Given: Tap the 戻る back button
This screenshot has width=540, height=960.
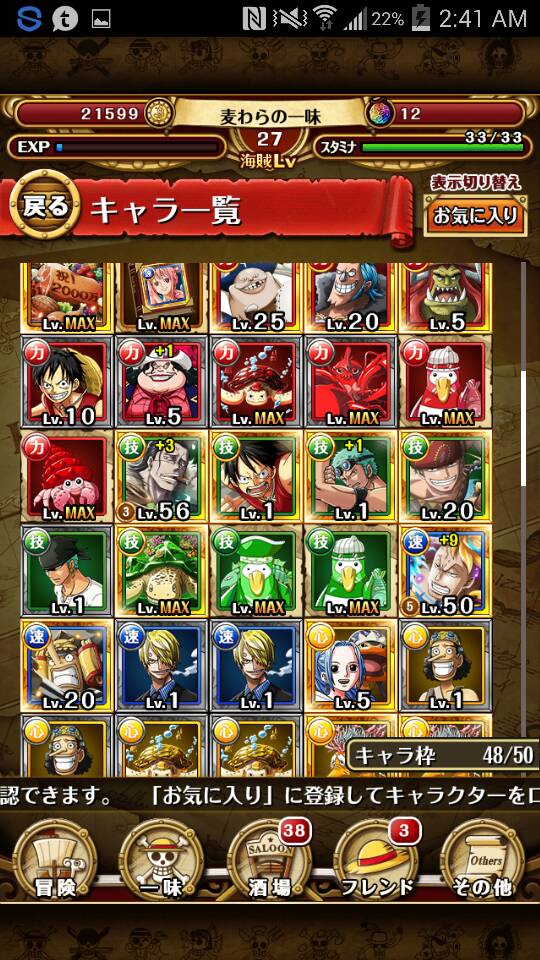Looking at the screenshot, I should coord(45,204).
